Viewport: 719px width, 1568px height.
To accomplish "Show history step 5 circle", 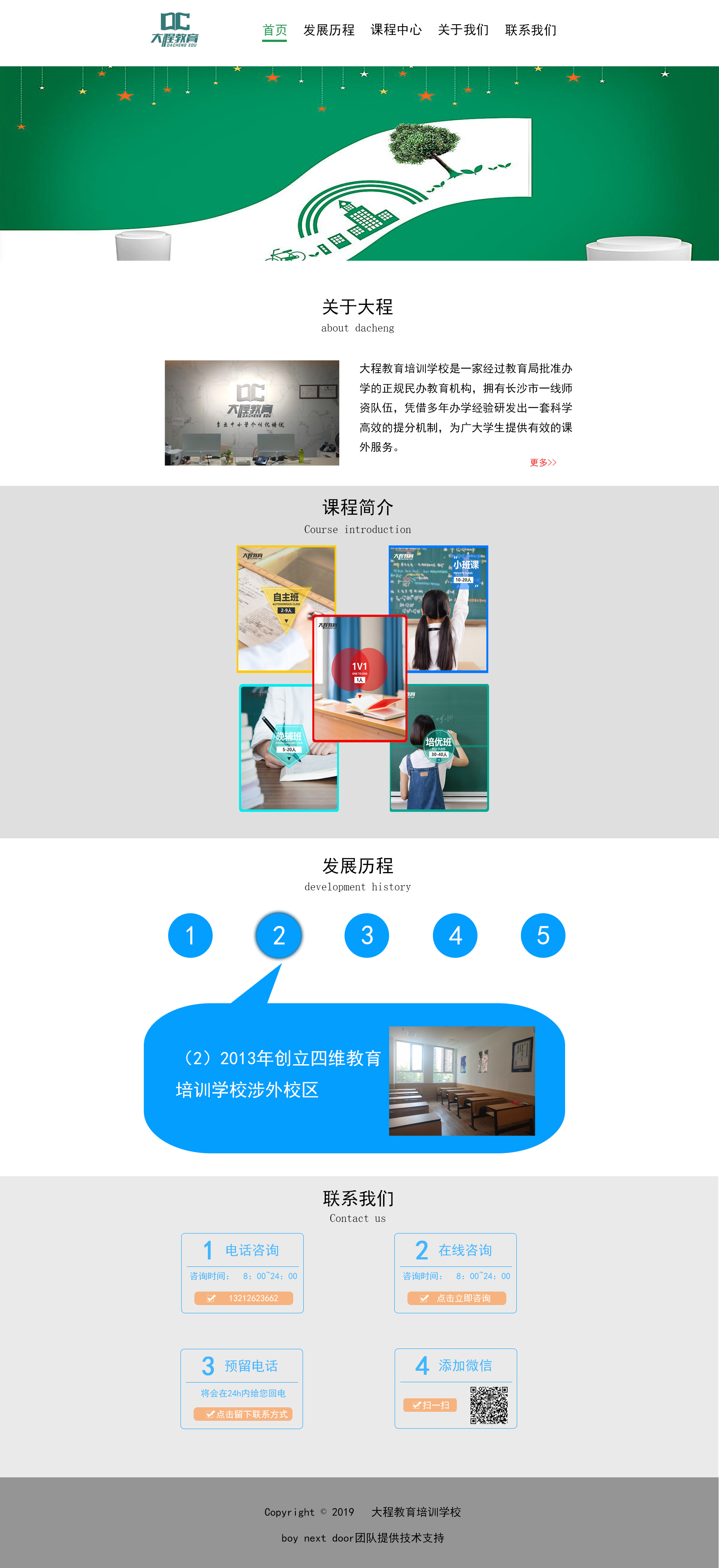I will (543, 936).
